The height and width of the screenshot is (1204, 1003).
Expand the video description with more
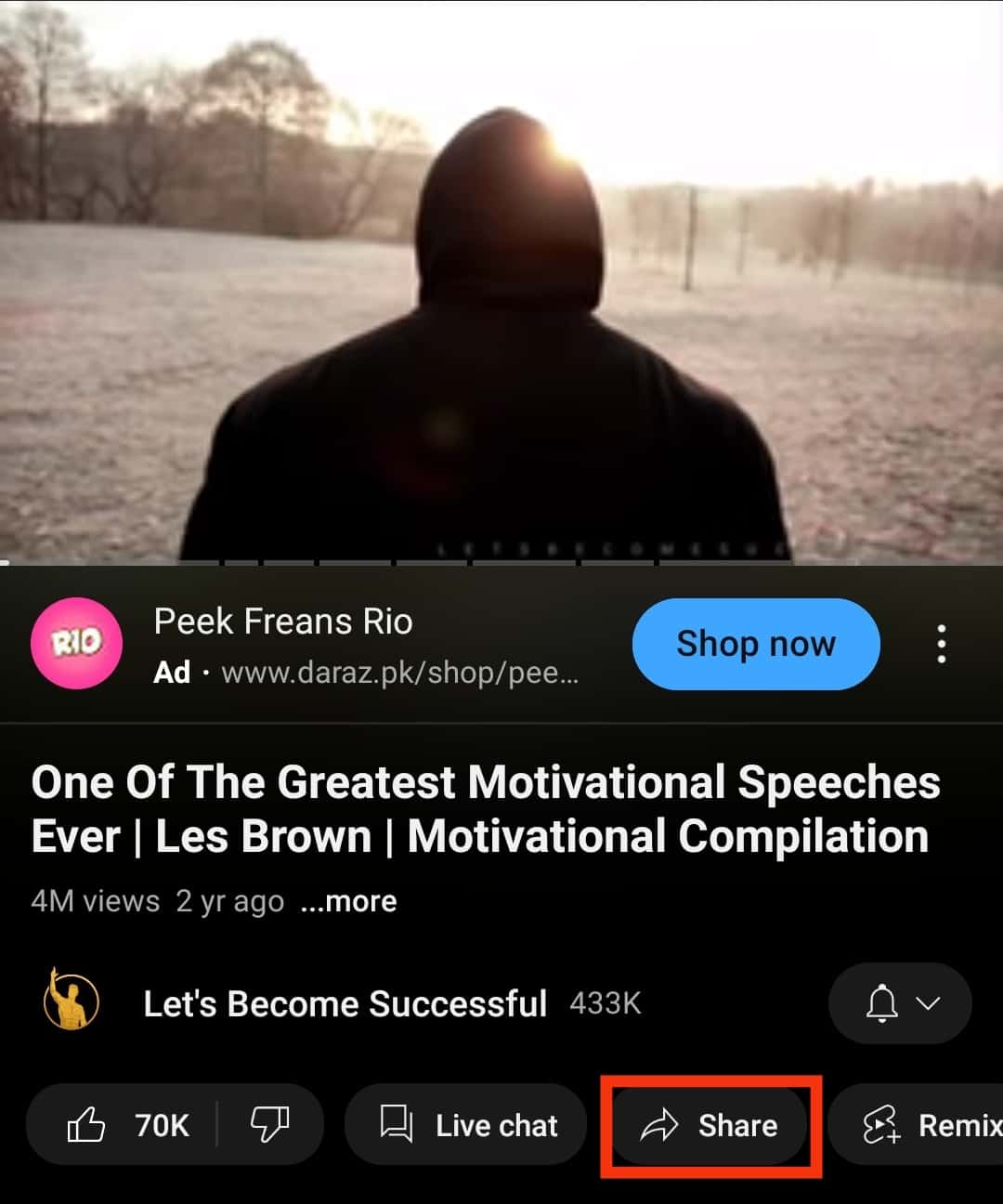pyautogui.click(x=349, y=901)
